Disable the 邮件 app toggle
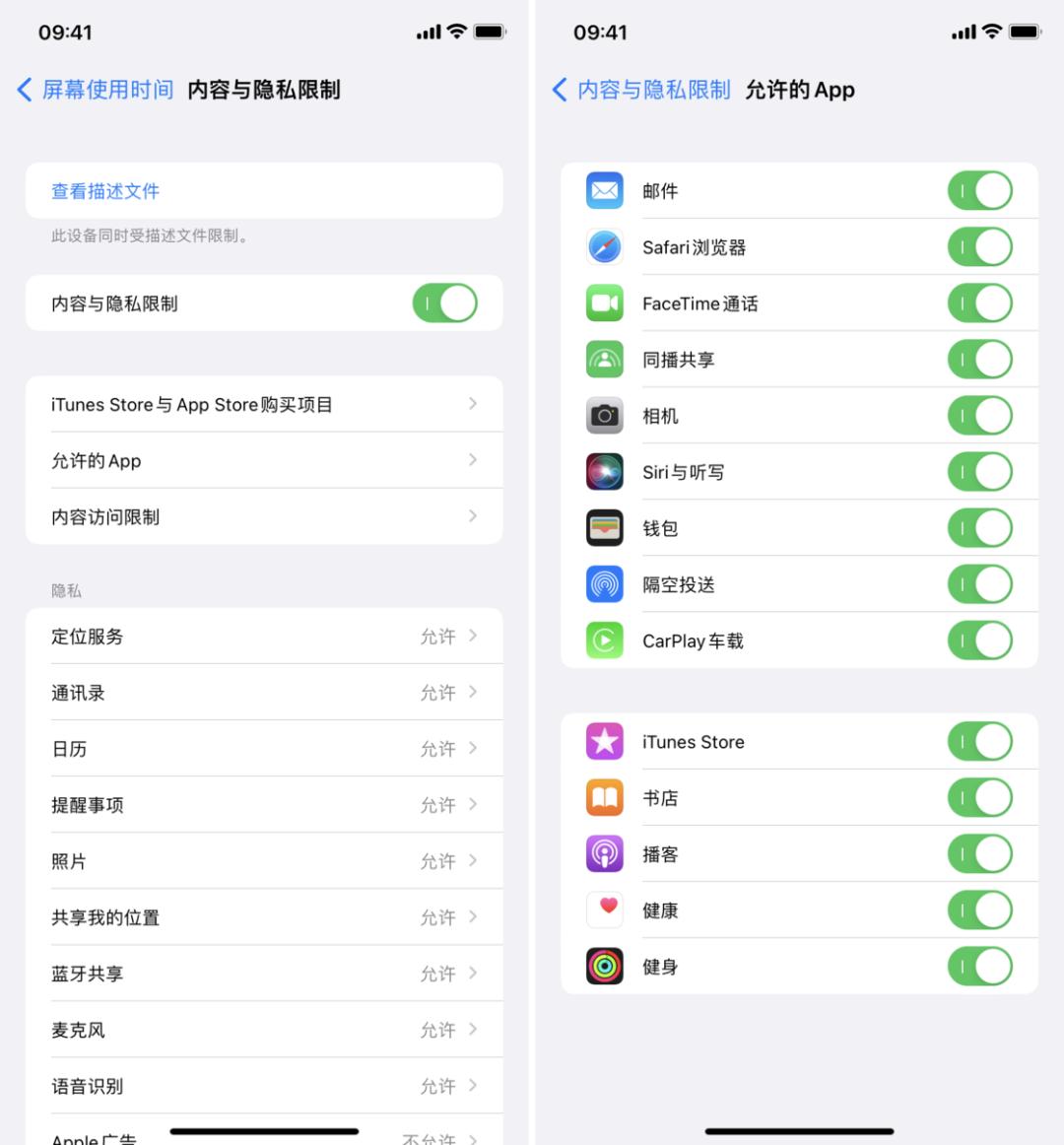 pos(979,191)
